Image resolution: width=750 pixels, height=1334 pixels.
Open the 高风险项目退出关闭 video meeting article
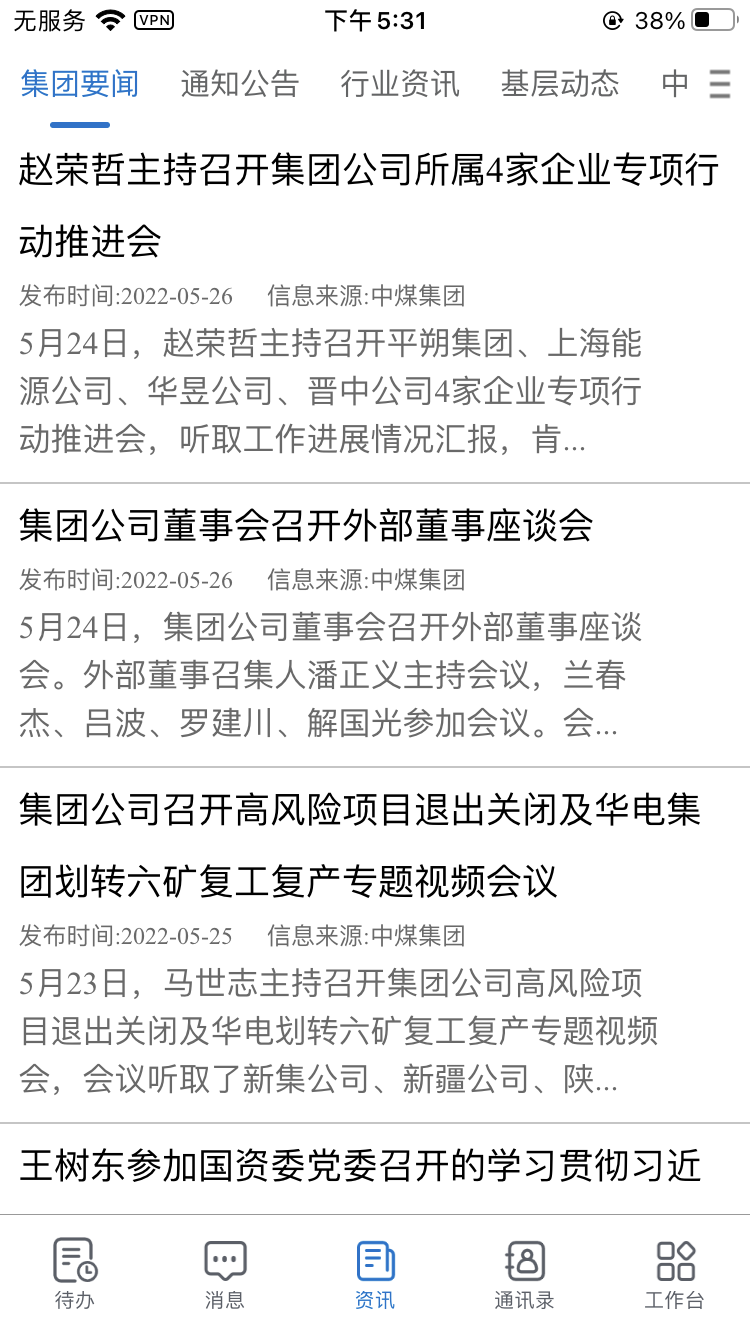click(x=375, y=945)
